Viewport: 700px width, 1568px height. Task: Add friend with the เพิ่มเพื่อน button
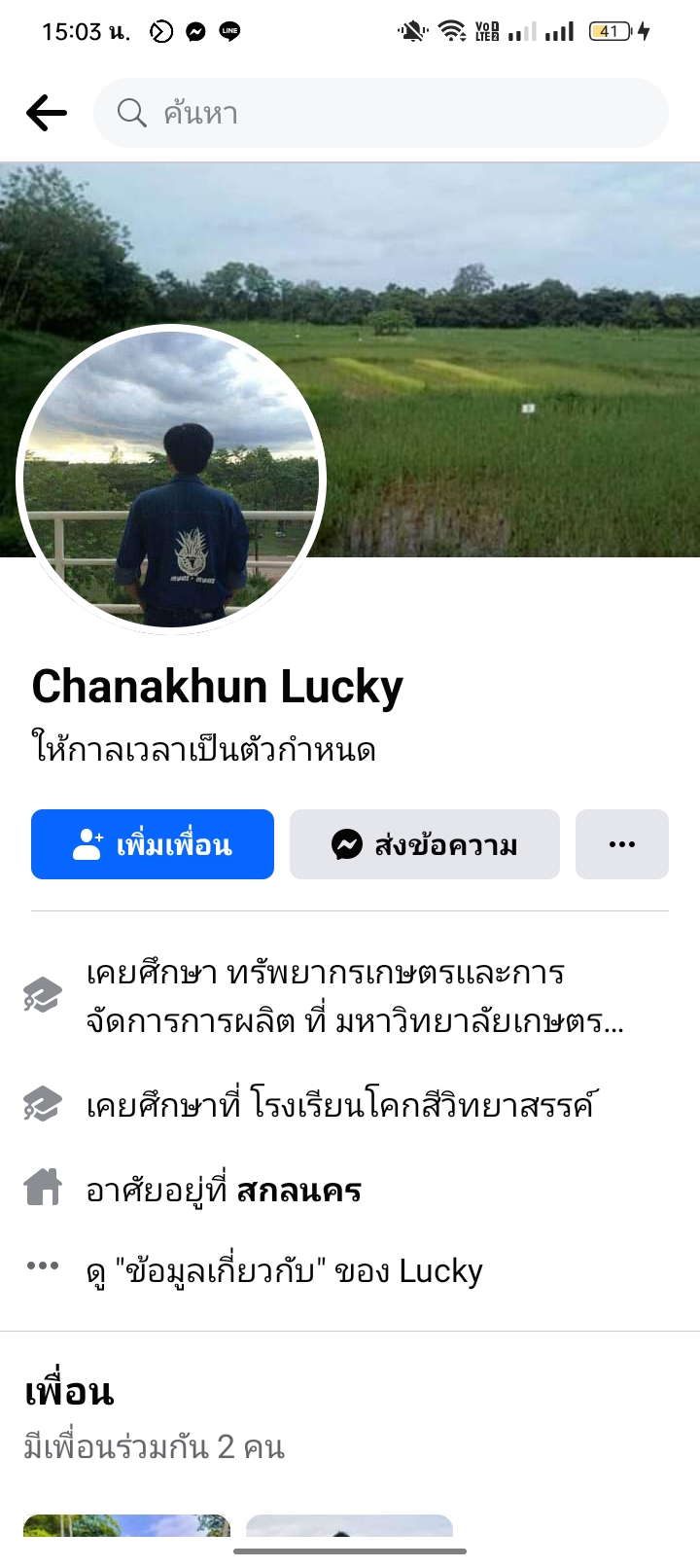tap(153, 844)
